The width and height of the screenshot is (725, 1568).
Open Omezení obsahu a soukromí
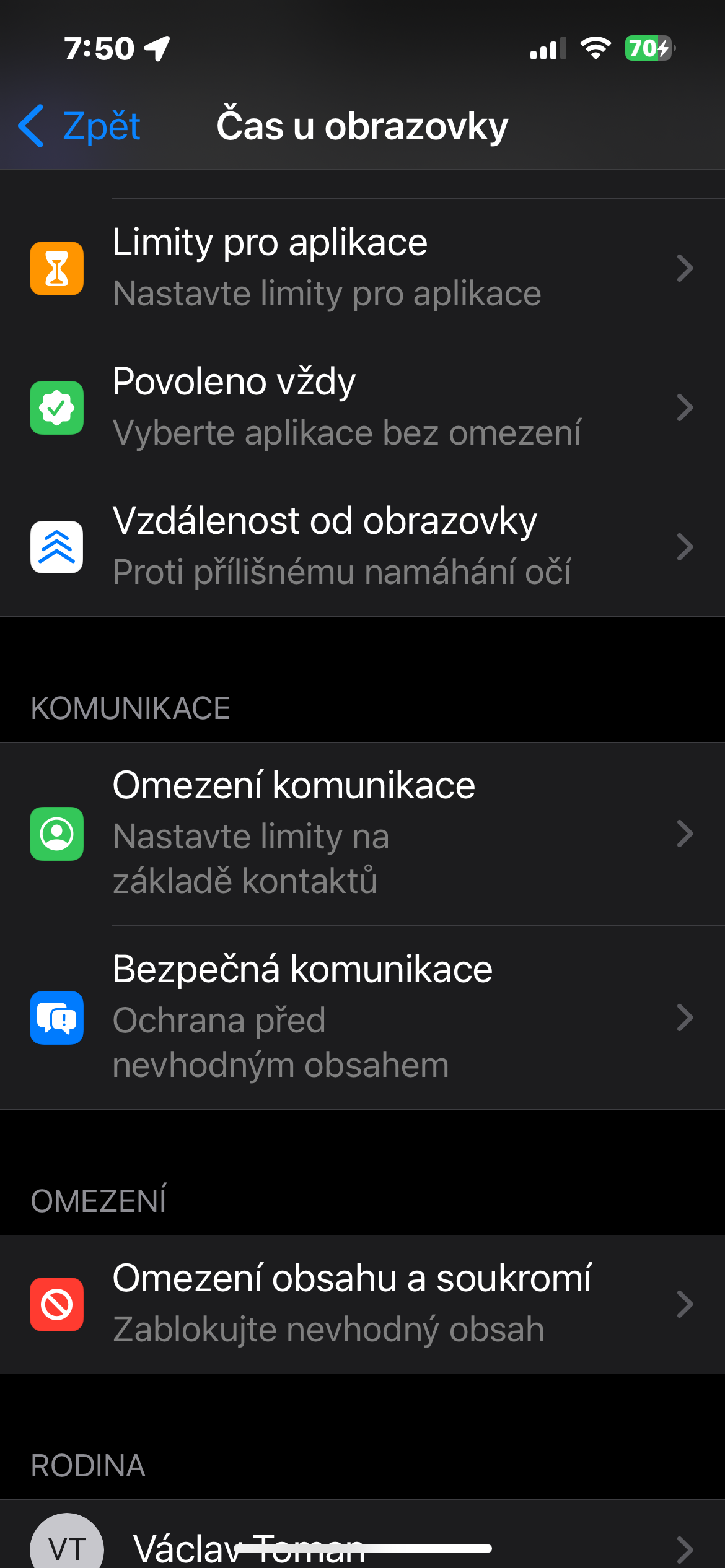point(362,1304)
